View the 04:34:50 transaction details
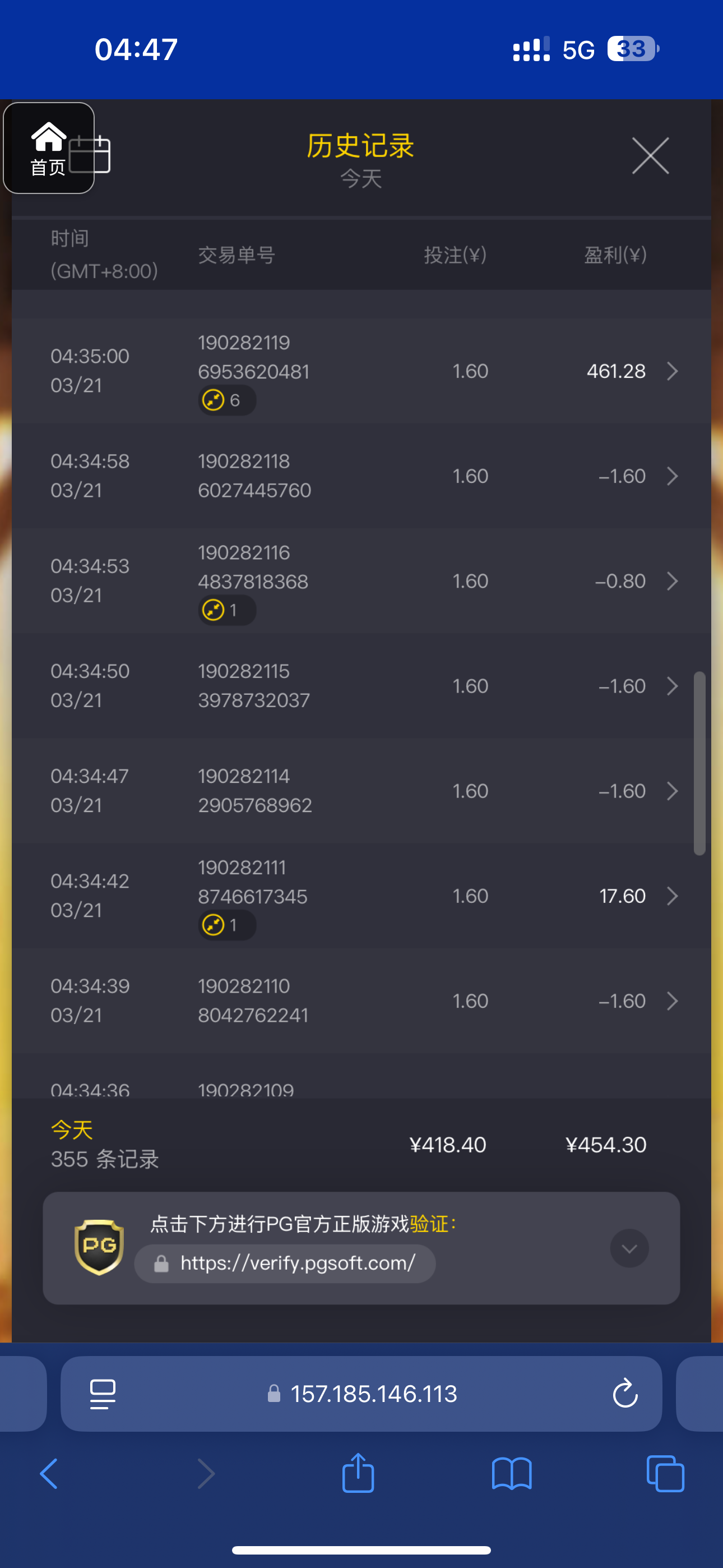 [x=361, y=685]
